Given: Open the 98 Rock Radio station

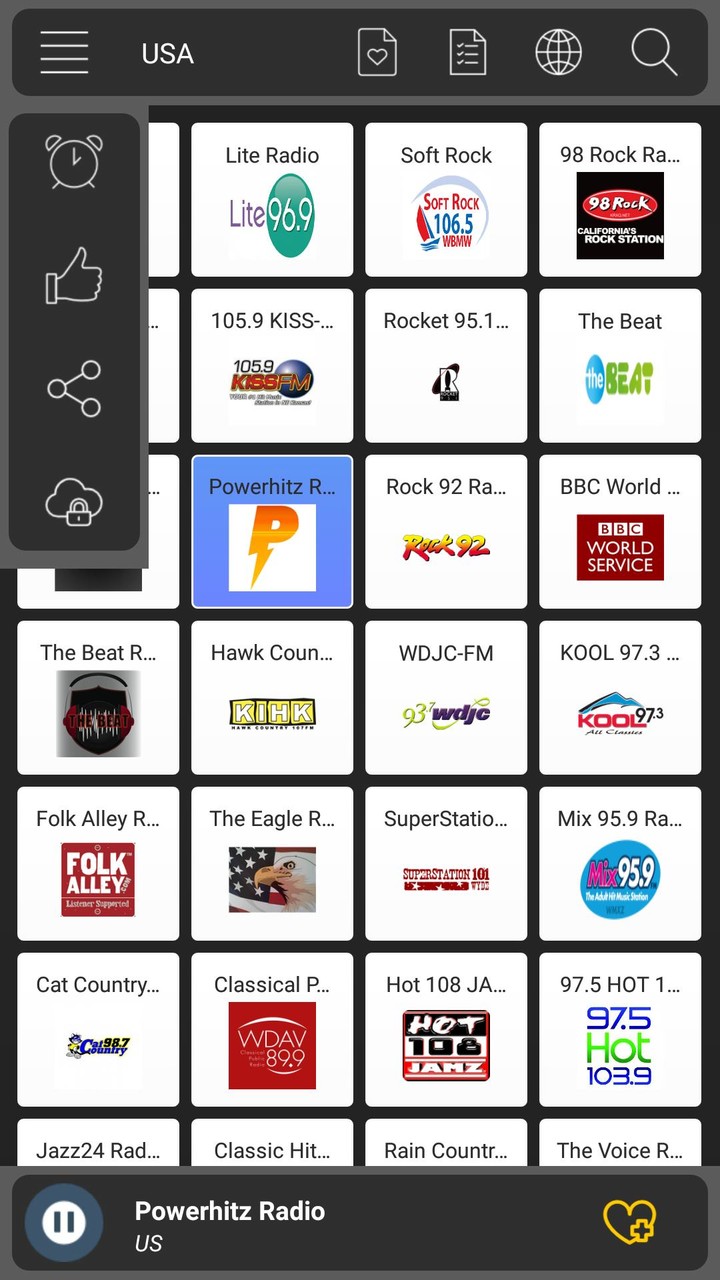Looking at the screenshot, I should 620,199.
